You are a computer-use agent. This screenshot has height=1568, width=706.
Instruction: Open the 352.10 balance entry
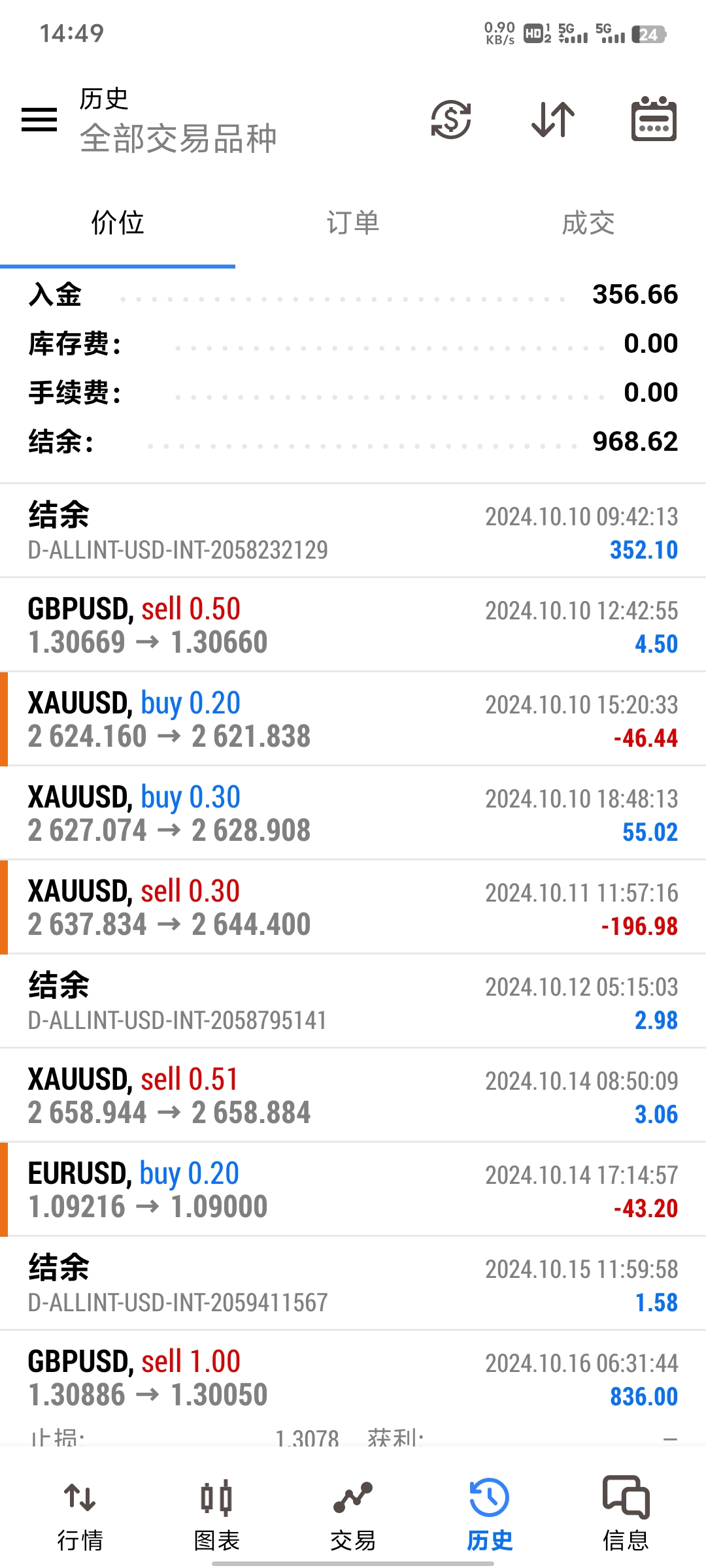(353, 531)
